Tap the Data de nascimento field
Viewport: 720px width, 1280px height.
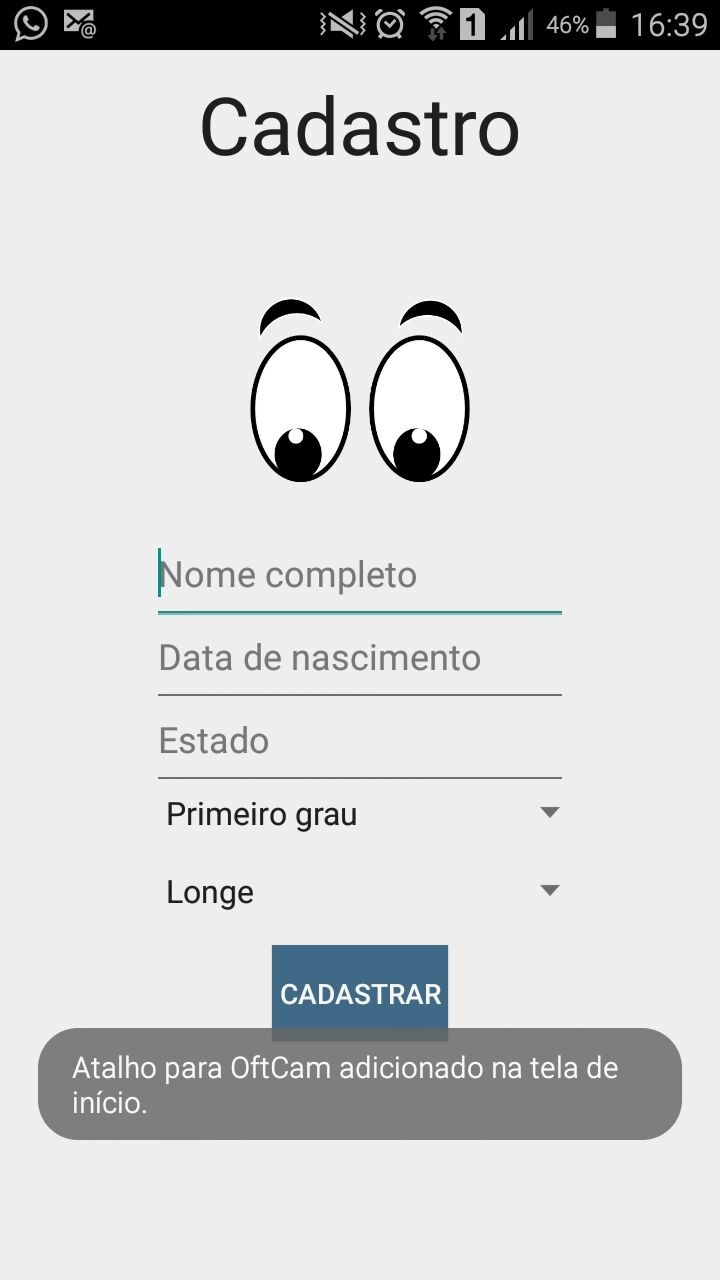pyautogui.click(x=359, y=658)
